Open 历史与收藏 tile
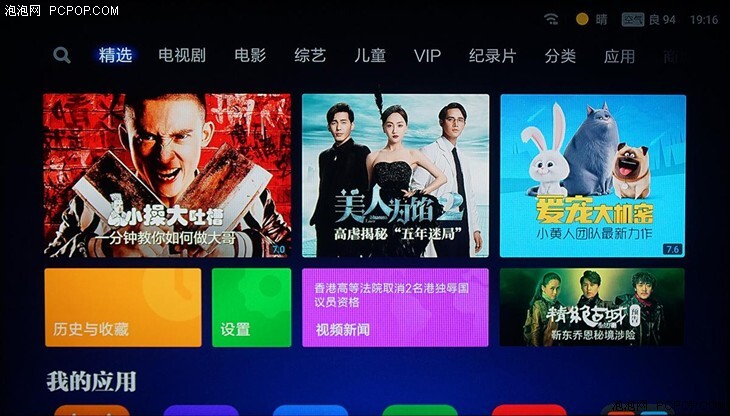The image size is (730, 416). point(122,307)
